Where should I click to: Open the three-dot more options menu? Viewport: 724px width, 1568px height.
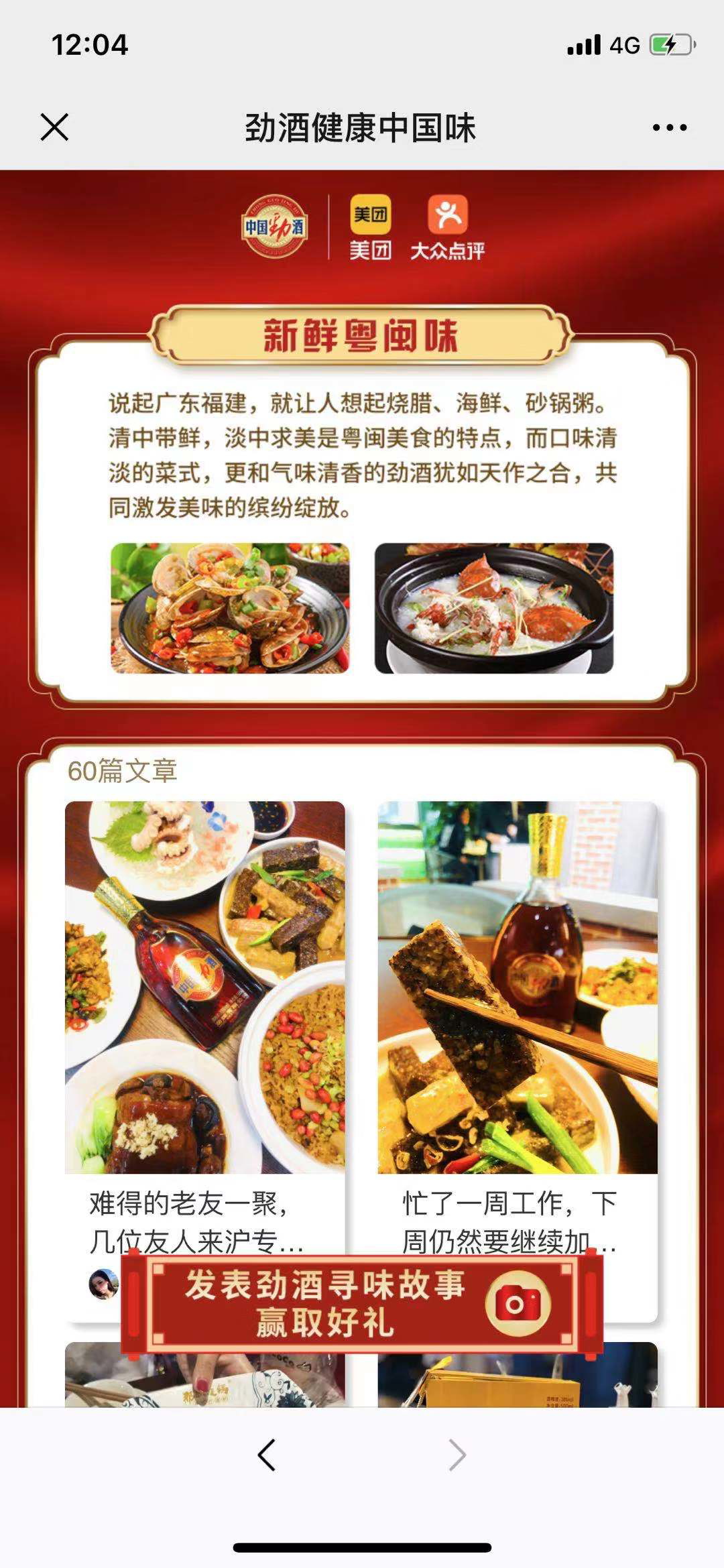pos(669,127)
